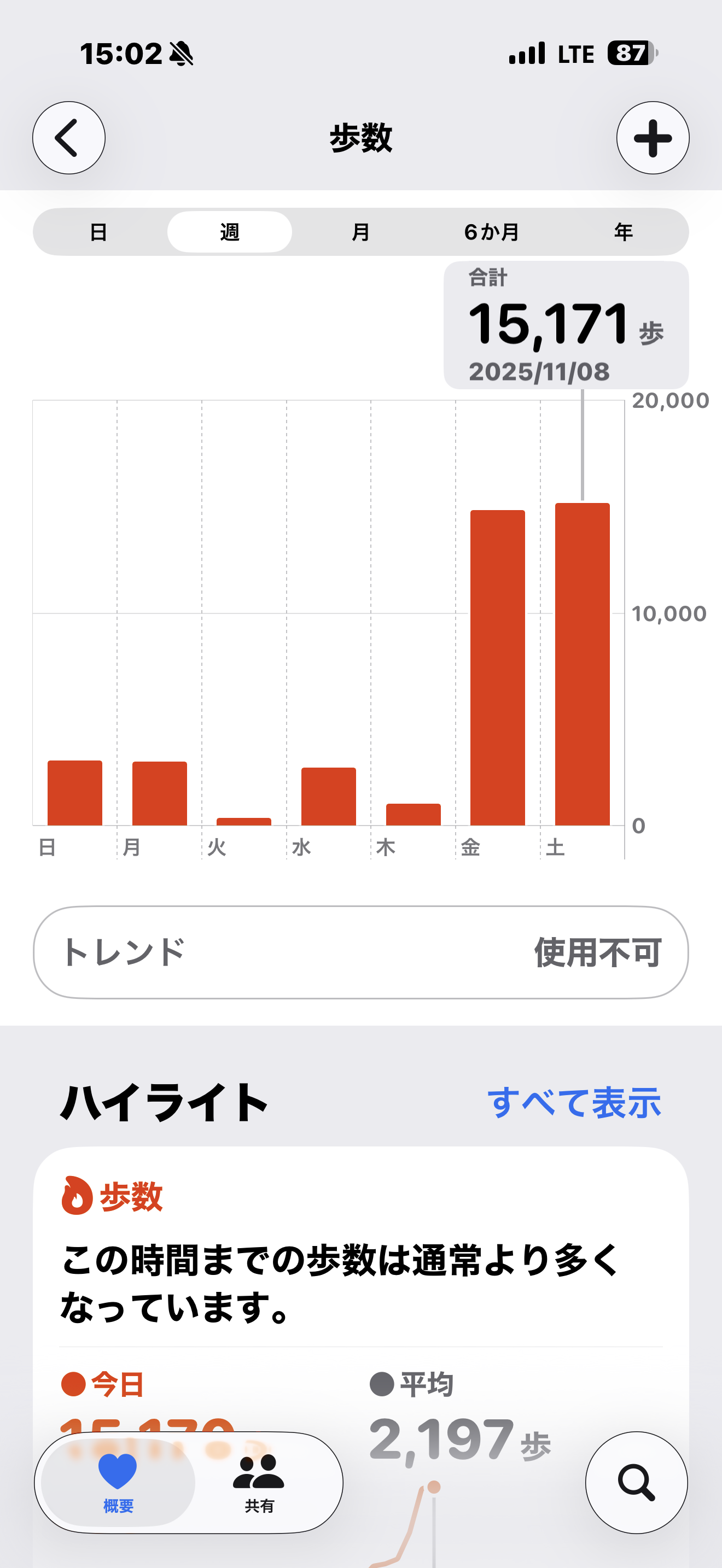Select the 週 (week) segment

pos(230,232)
